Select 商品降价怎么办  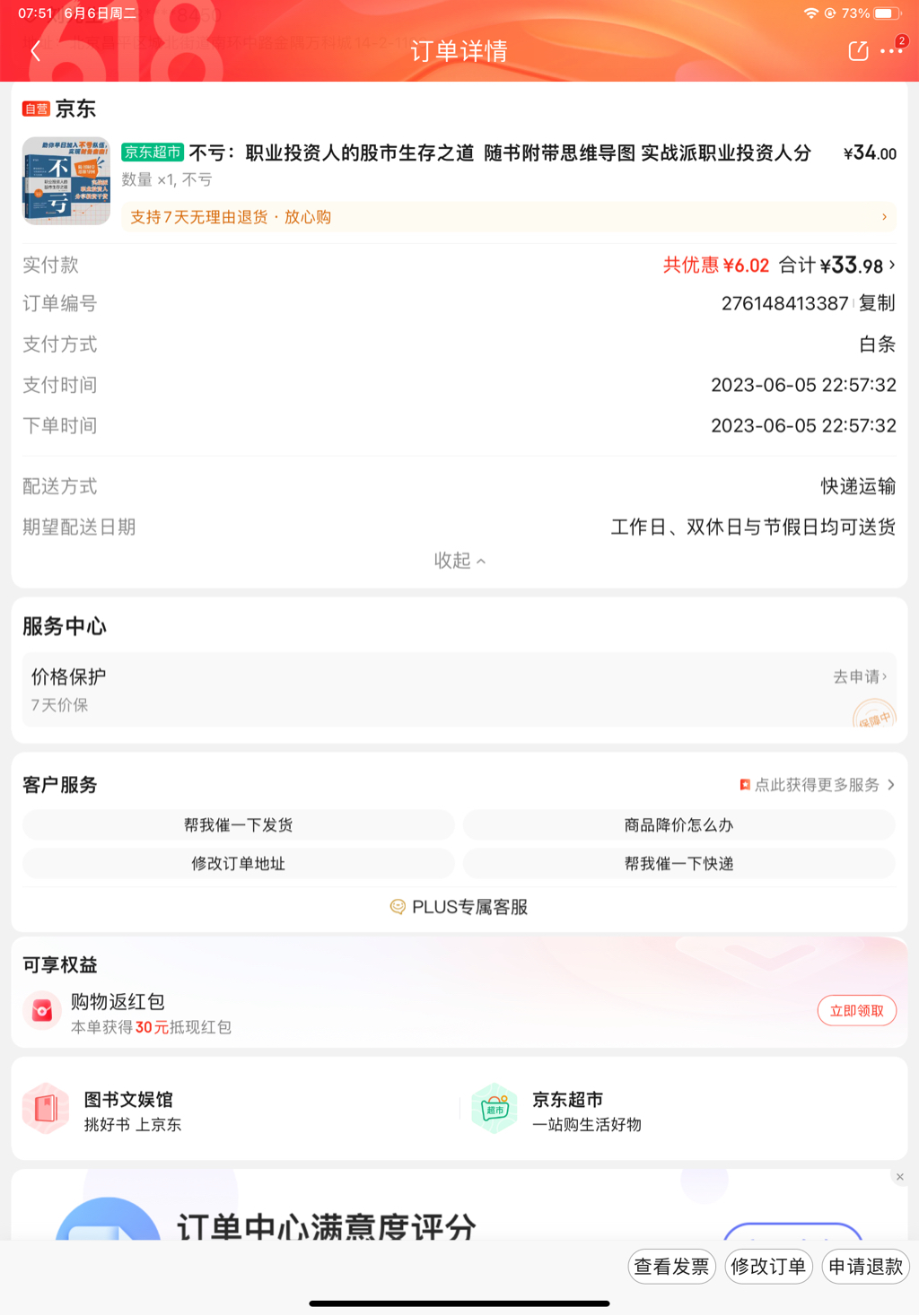(x=679, y=825)
